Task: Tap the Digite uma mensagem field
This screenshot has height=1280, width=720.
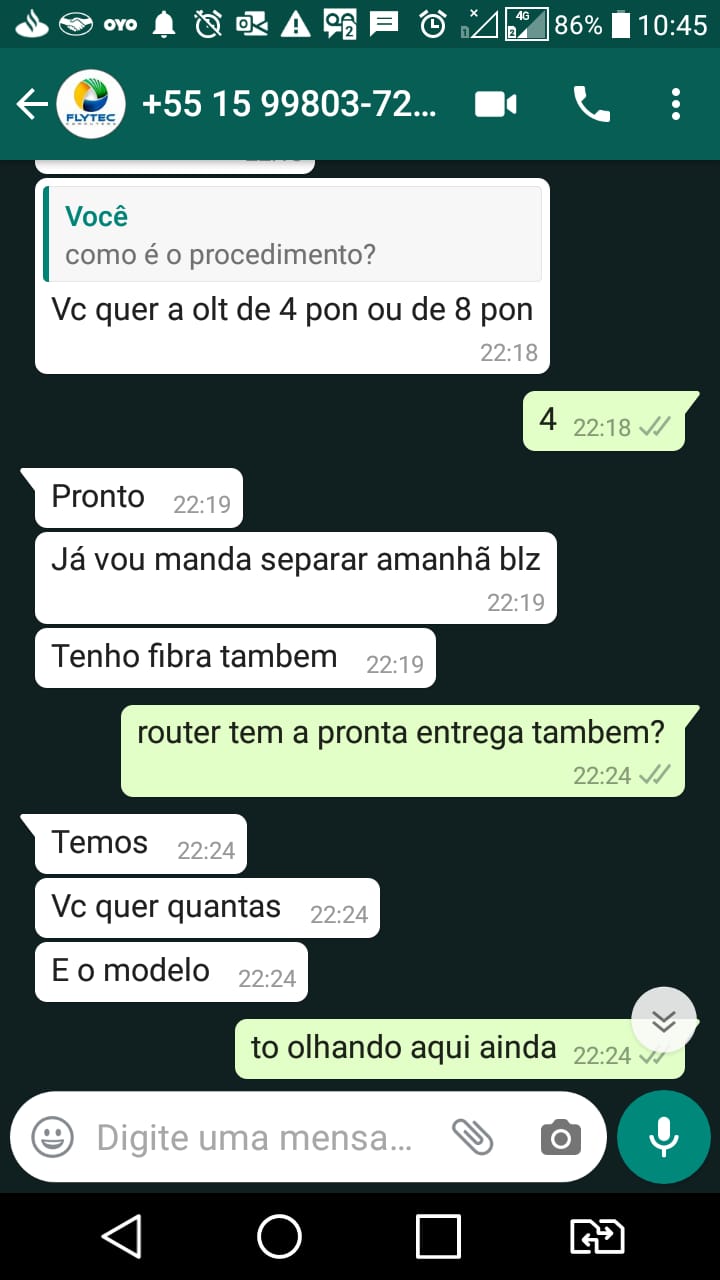Action: (x=255, y=1137)
